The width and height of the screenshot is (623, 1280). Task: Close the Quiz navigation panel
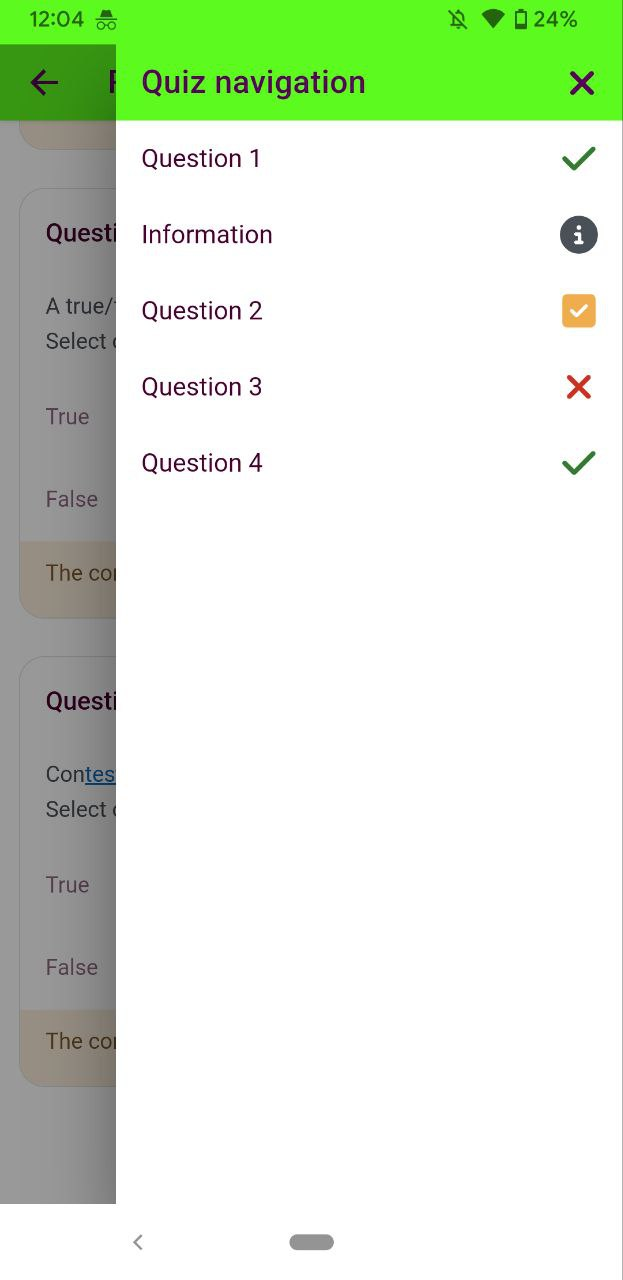581,83
